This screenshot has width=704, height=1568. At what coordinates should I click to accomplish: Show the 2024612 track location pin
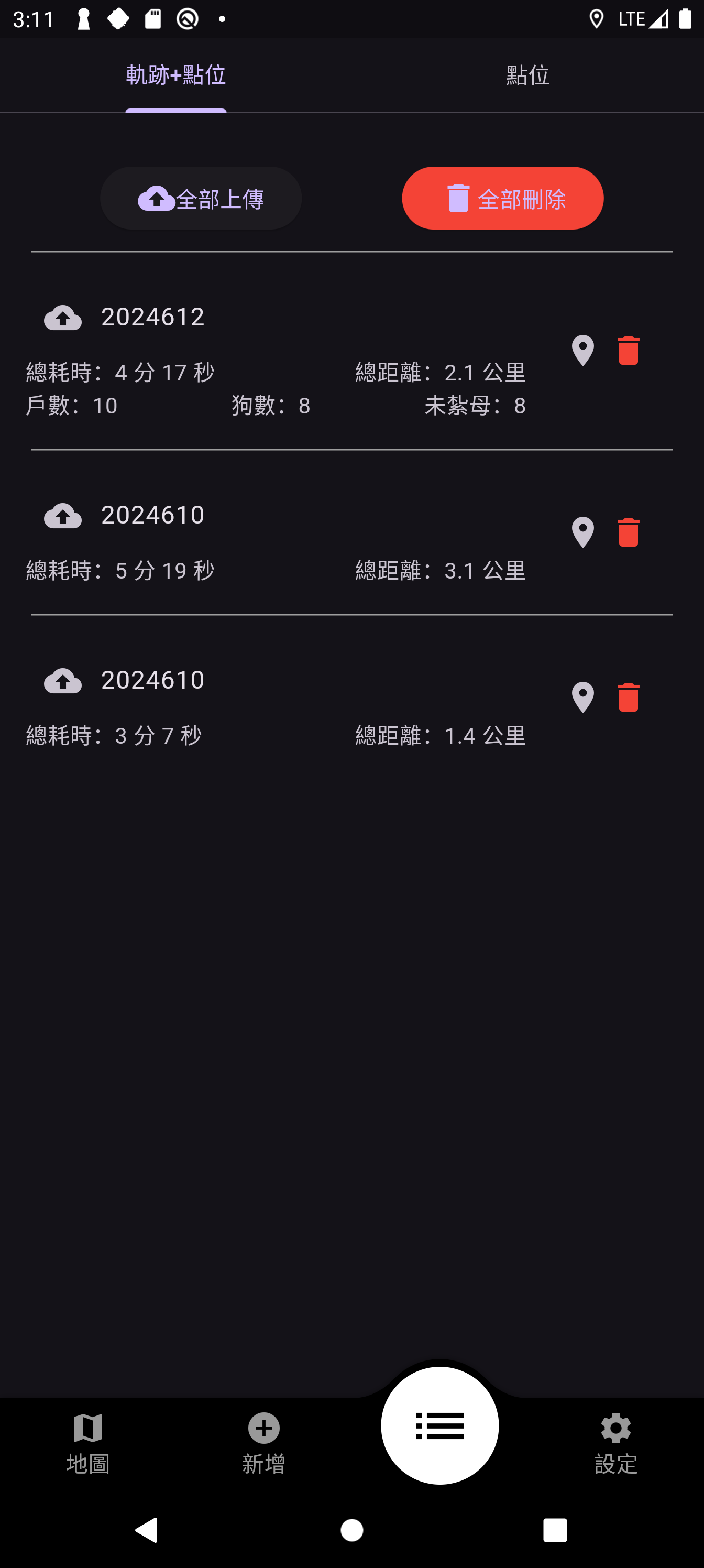582,350
